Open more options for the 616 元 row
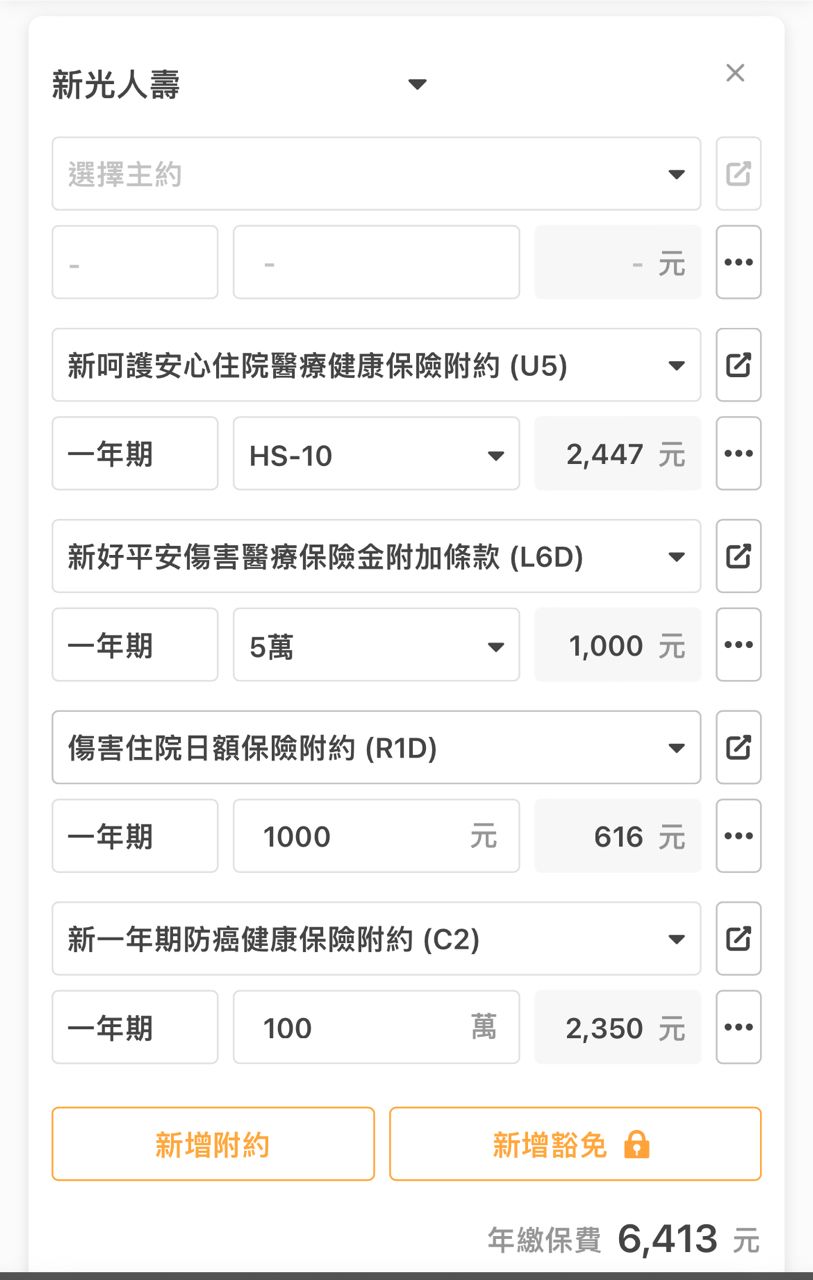 [x=738, y=836]
